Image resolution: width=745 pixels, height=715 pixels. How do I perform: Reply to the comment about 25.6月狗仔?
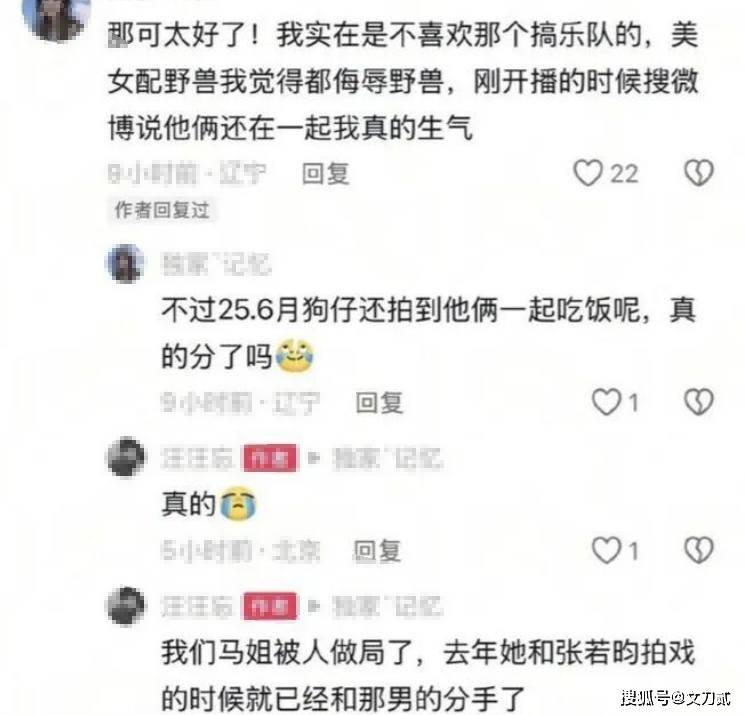click(x=379, y=402)
